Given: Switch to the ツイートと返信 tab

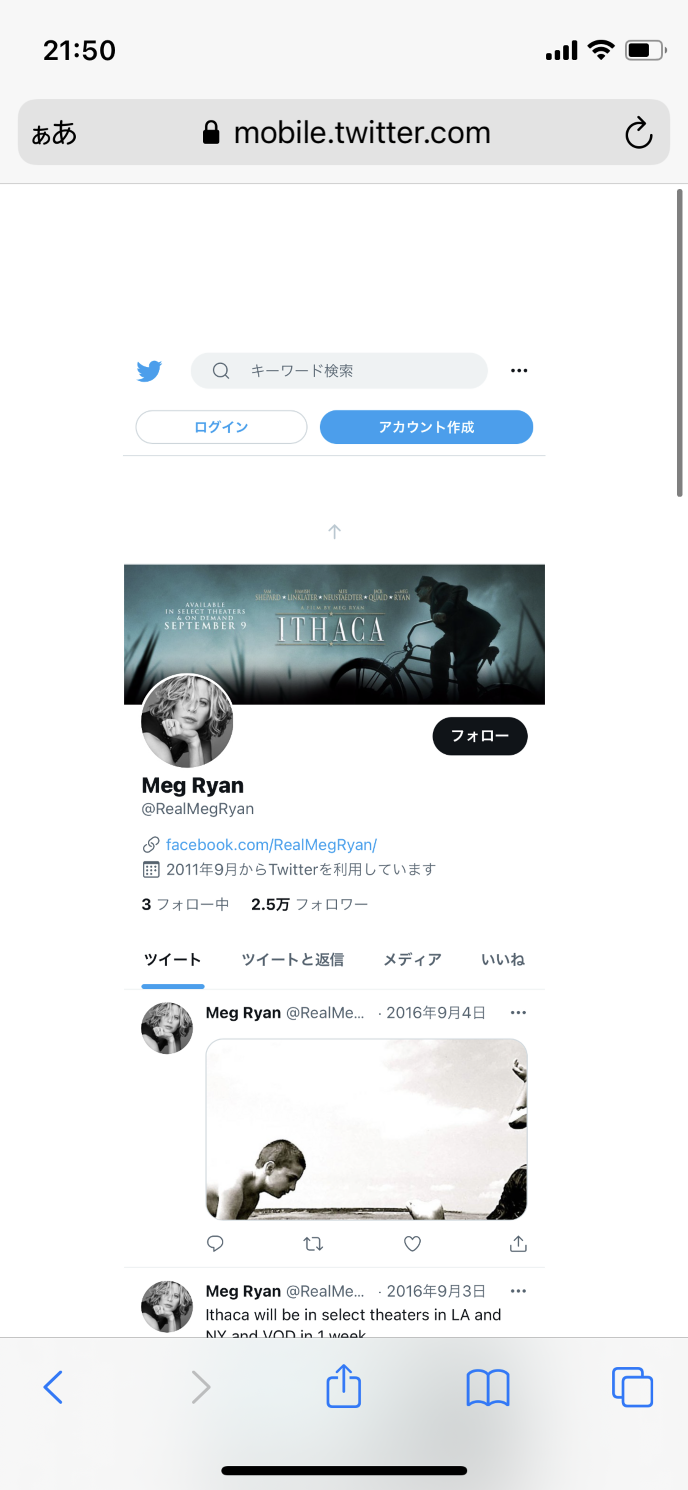Looking at the screenshot, I should (292, 959).
